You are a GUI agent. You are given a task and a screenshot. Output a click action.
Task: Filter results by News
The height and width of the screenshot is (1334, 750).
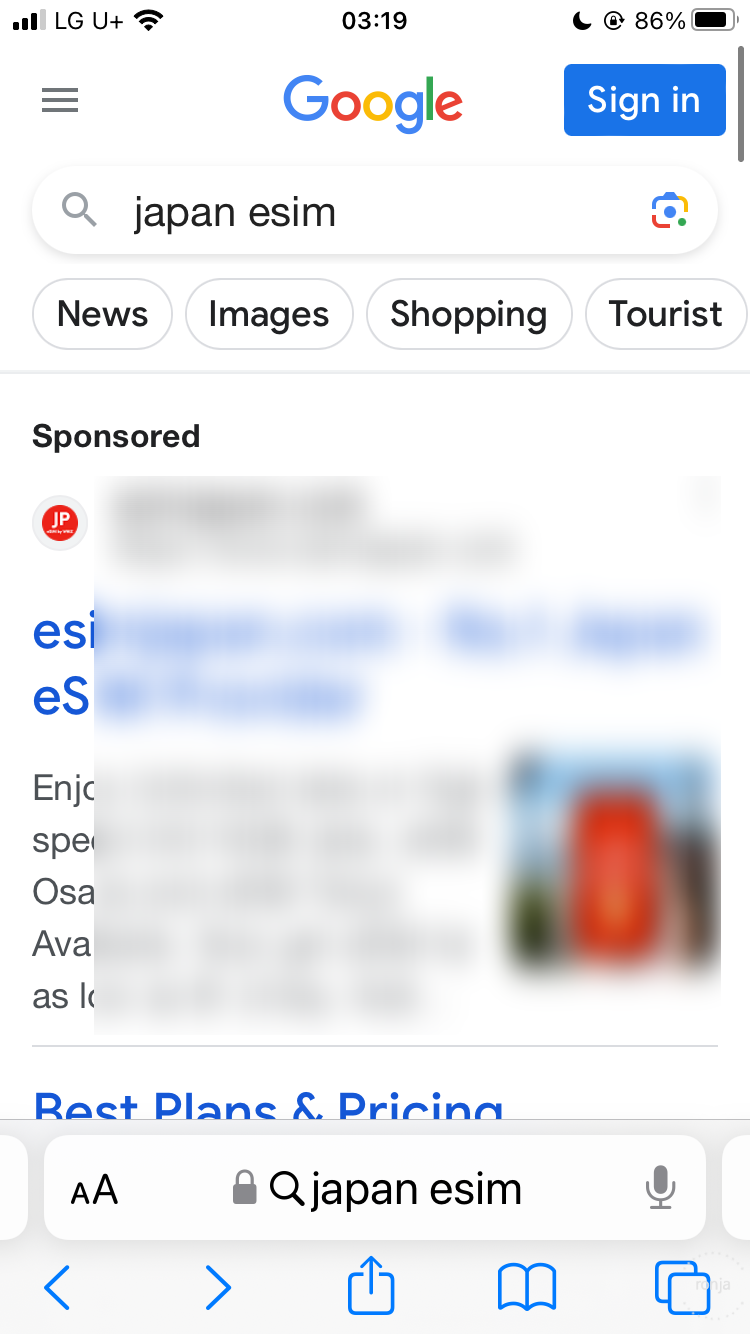[102, 314]
